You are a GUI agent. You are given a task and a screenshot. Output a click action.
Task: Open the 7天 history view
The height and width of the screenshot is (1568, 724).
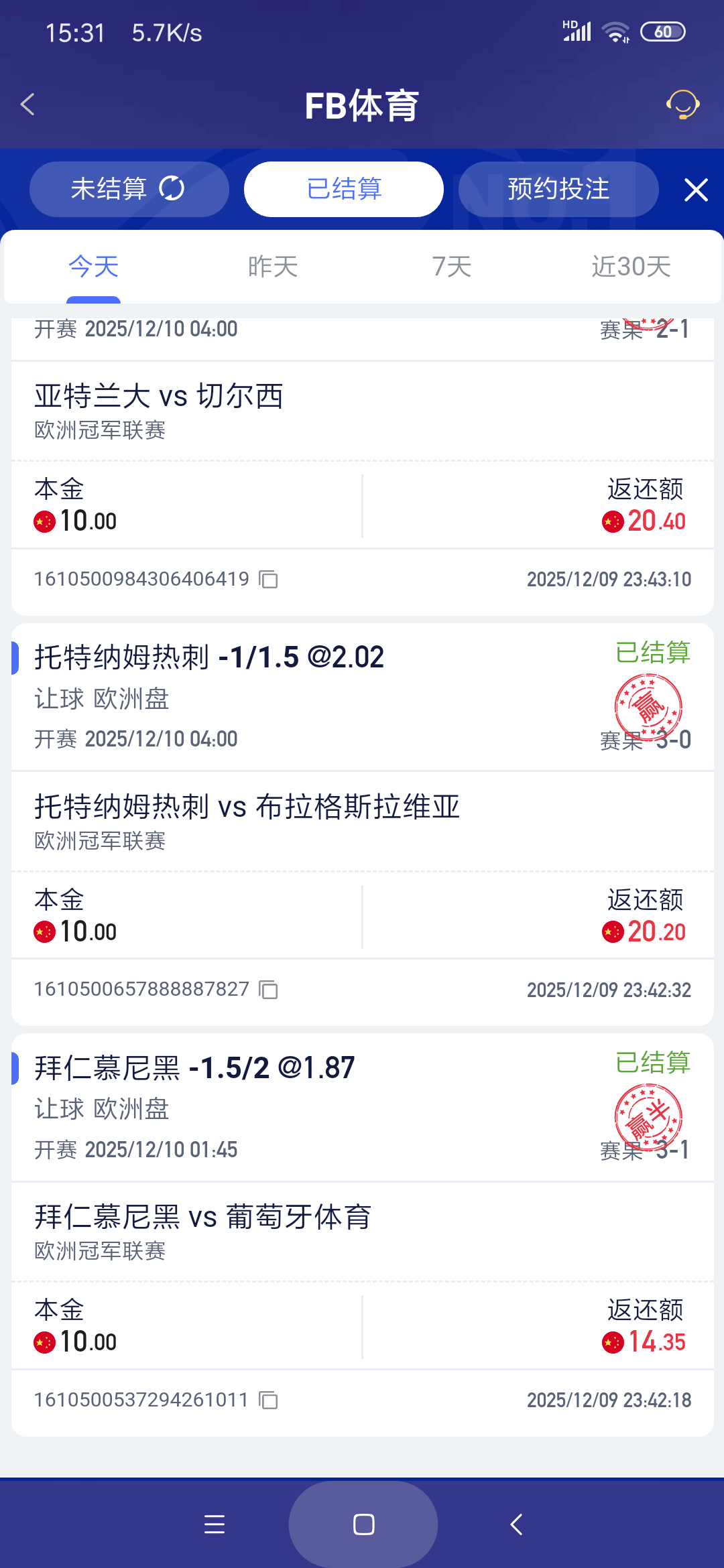click(x=452, y=266)
